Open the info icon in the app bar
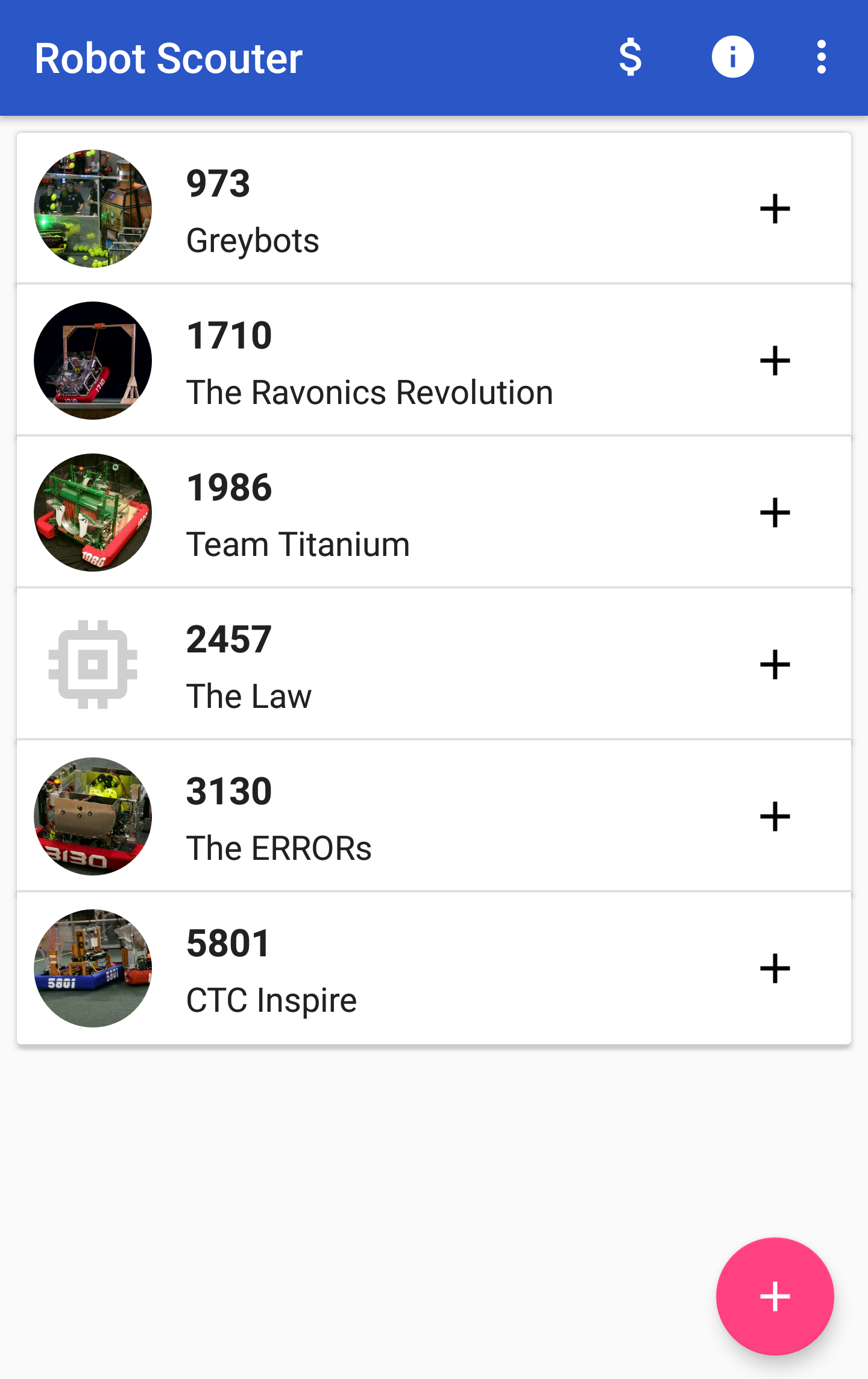 click(x=732, y=57)
